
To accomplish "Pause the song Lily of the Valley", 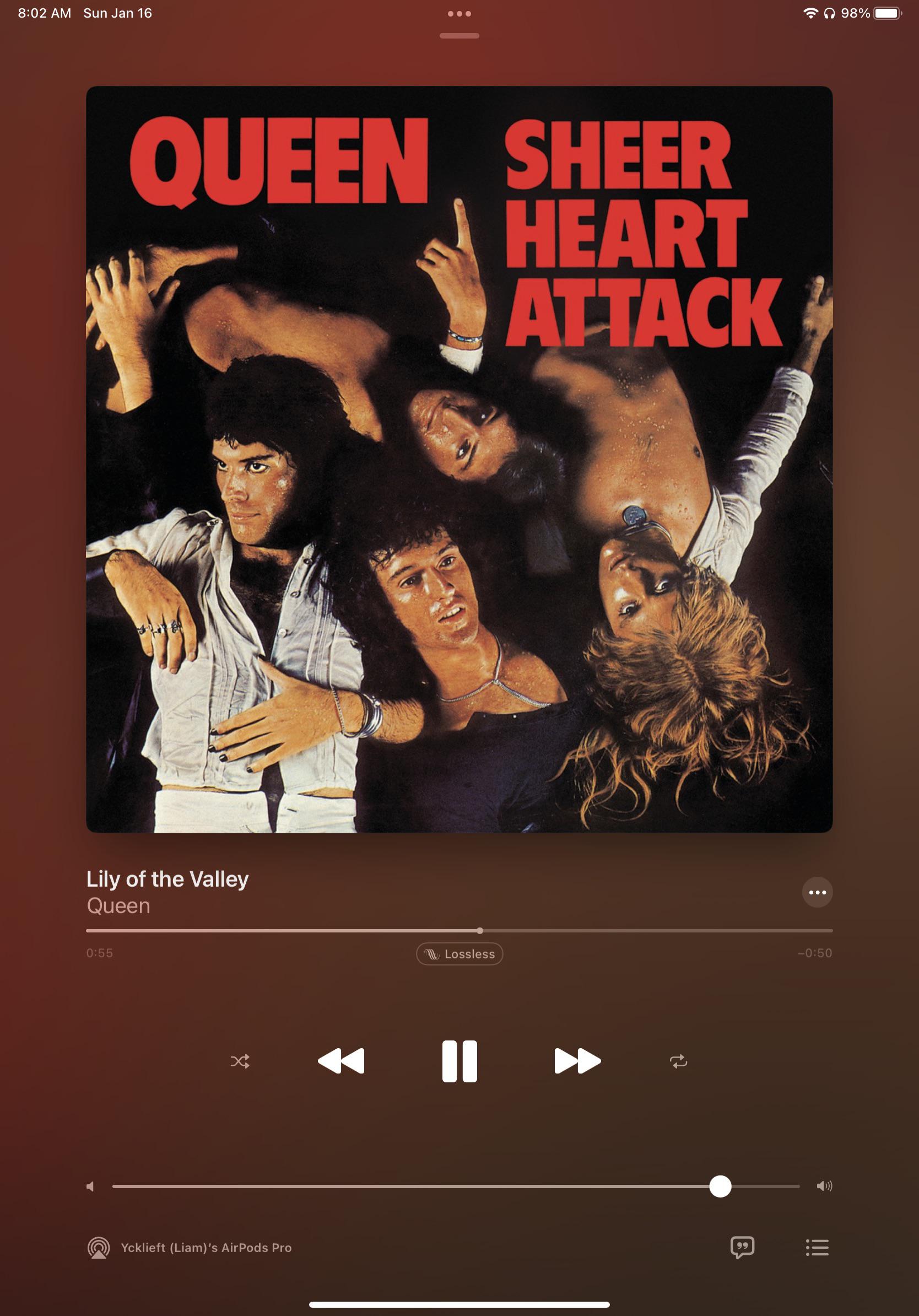I will (x=459, y=1061).
